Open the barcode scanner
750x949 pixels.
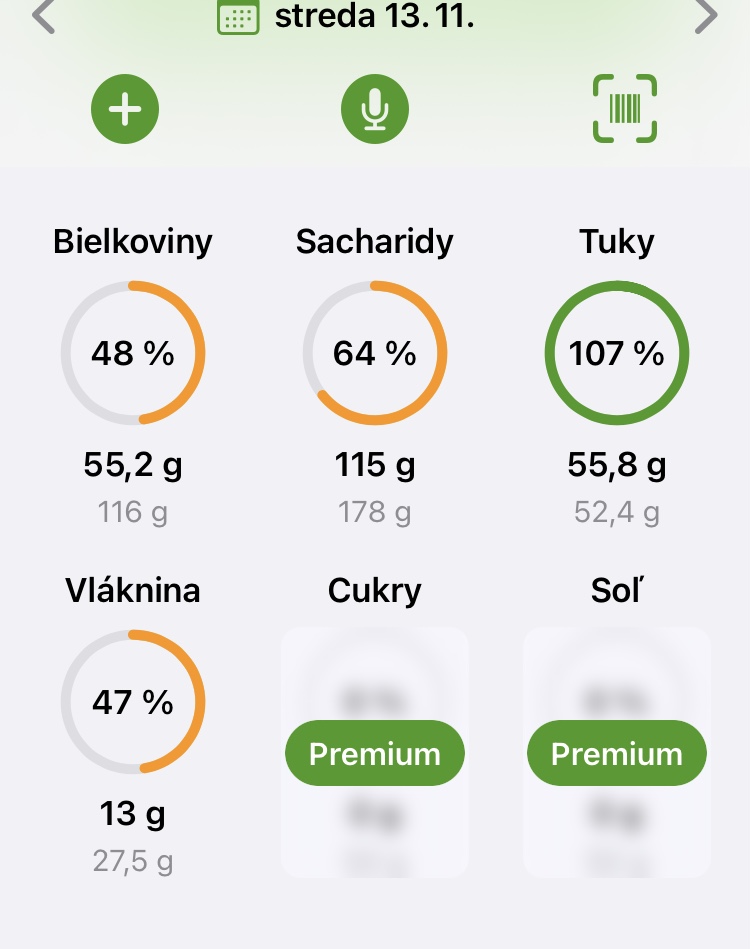(625, 109)
